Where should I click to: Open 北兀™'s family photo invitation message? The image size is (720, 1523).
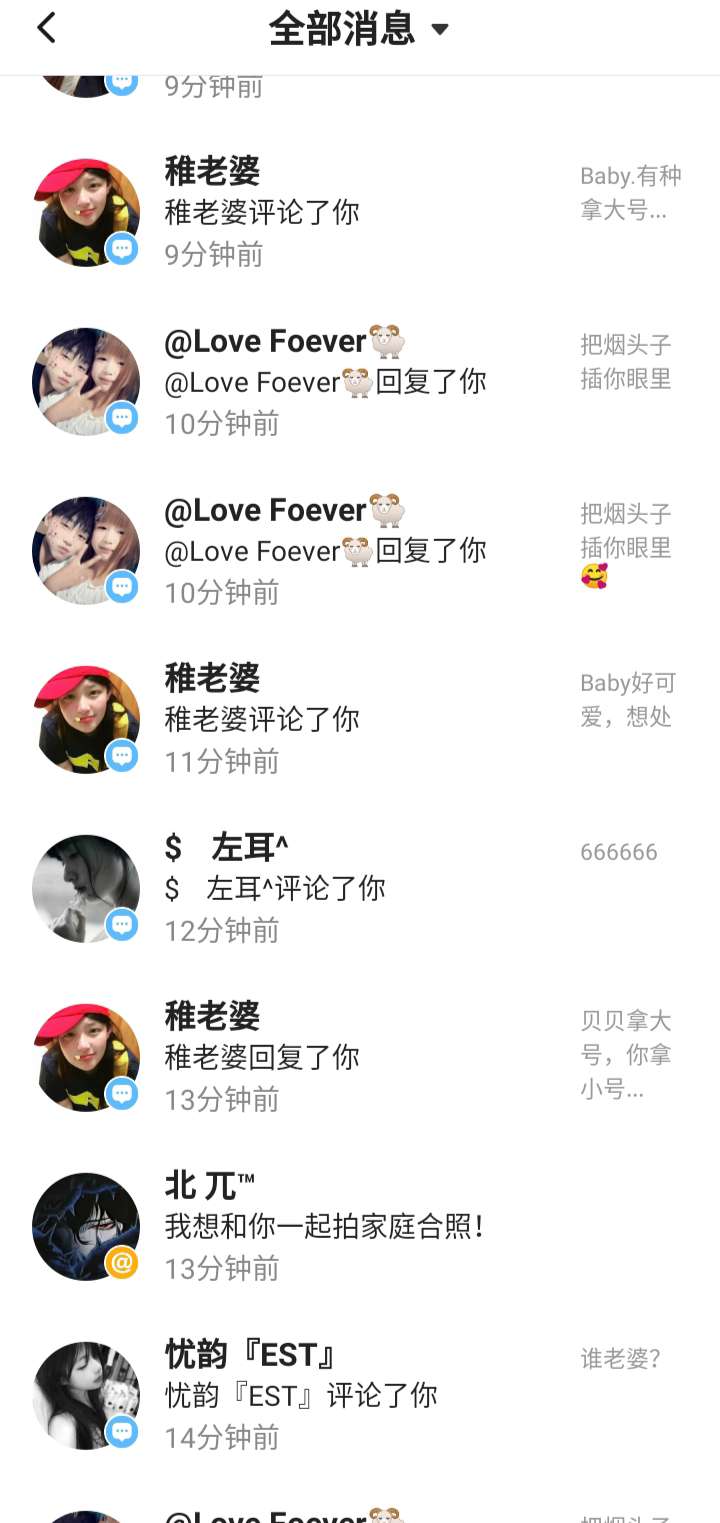click(x=360, y=1226)
